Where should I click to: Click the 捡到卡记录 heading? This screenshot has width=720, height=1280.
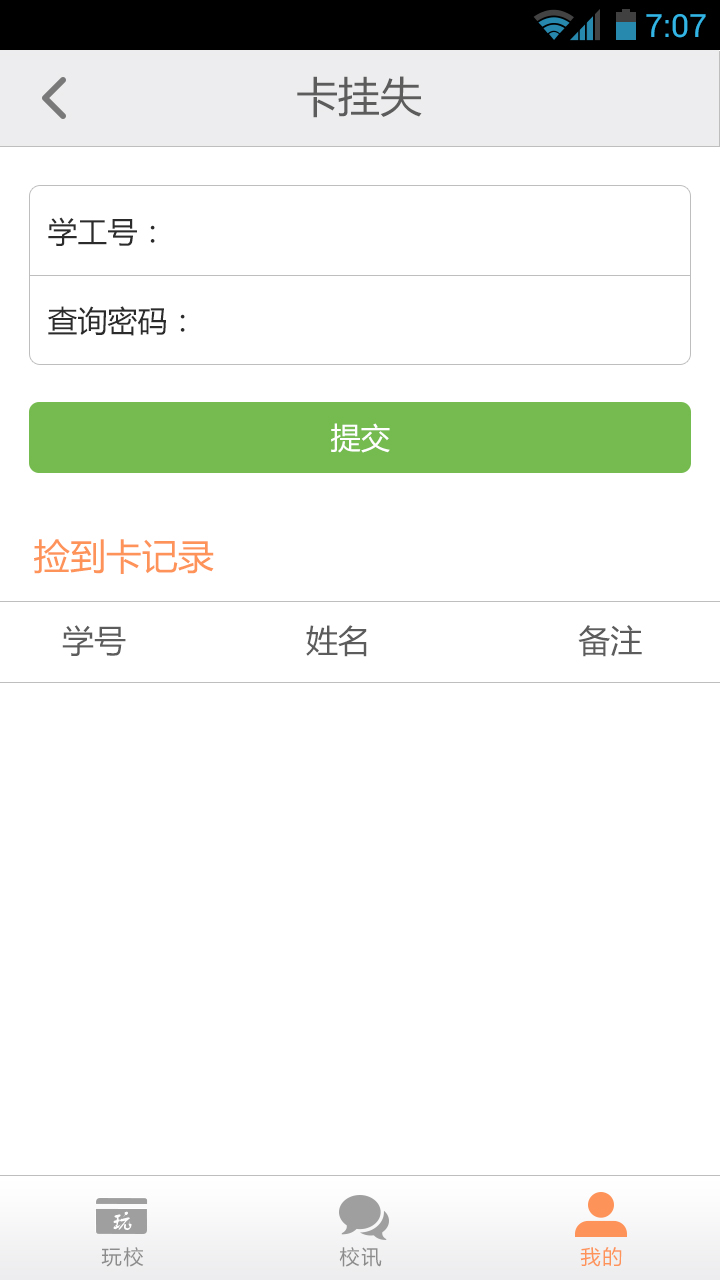point(122,557)
